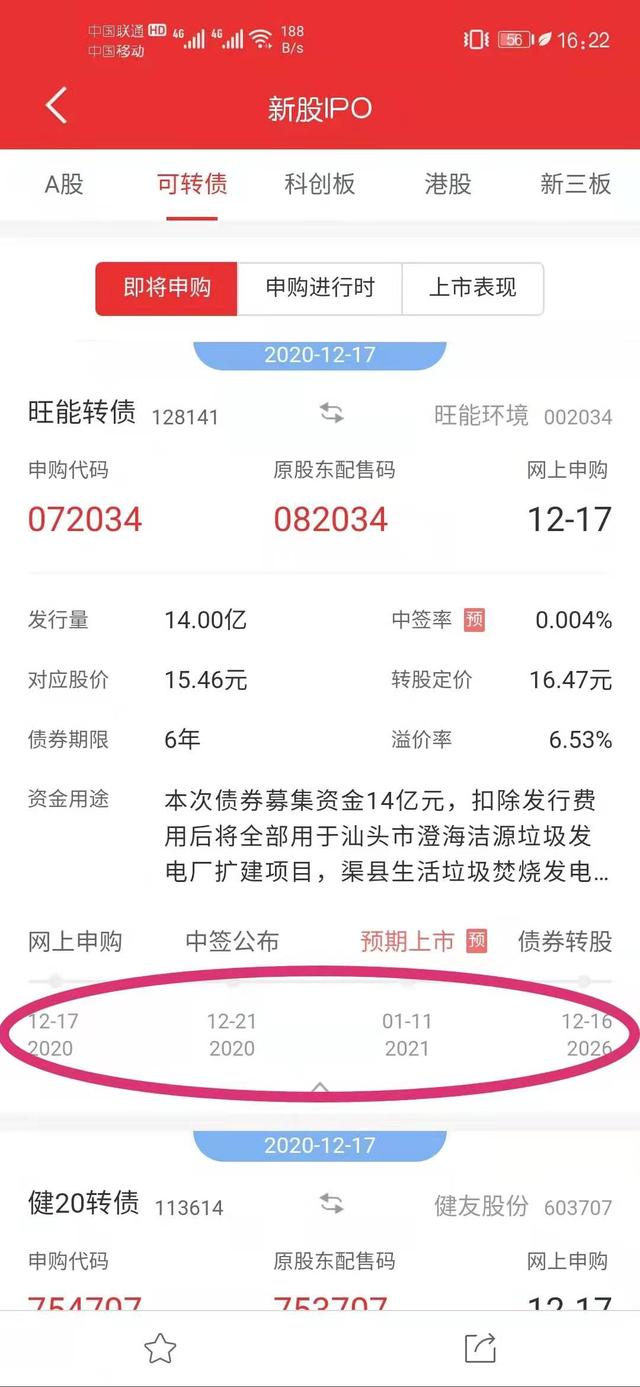This screenshot has width=640, height=1387.
Task: Open the 健20转债 bond card
Action: point(84,1204)
